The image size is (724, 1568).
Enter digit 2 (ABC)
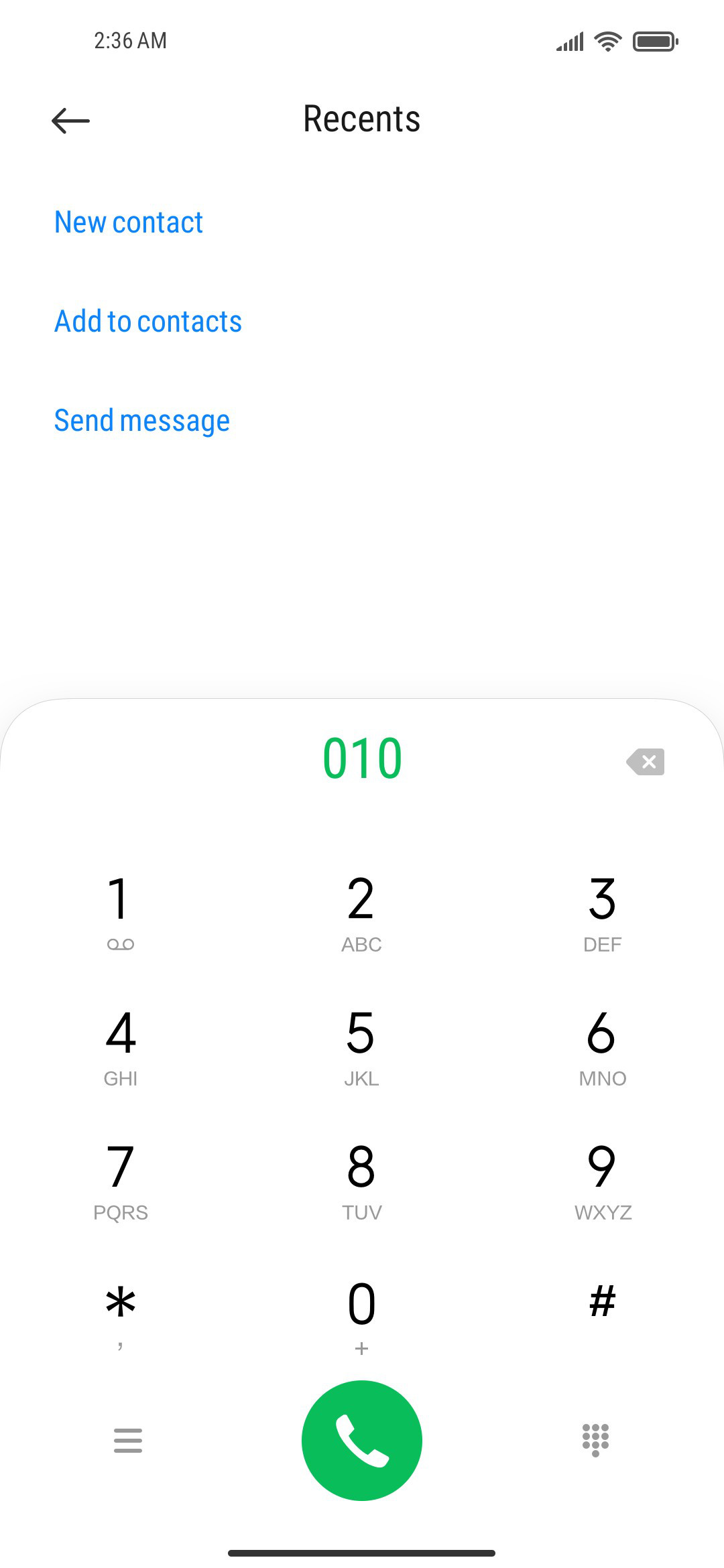(361, 911)
